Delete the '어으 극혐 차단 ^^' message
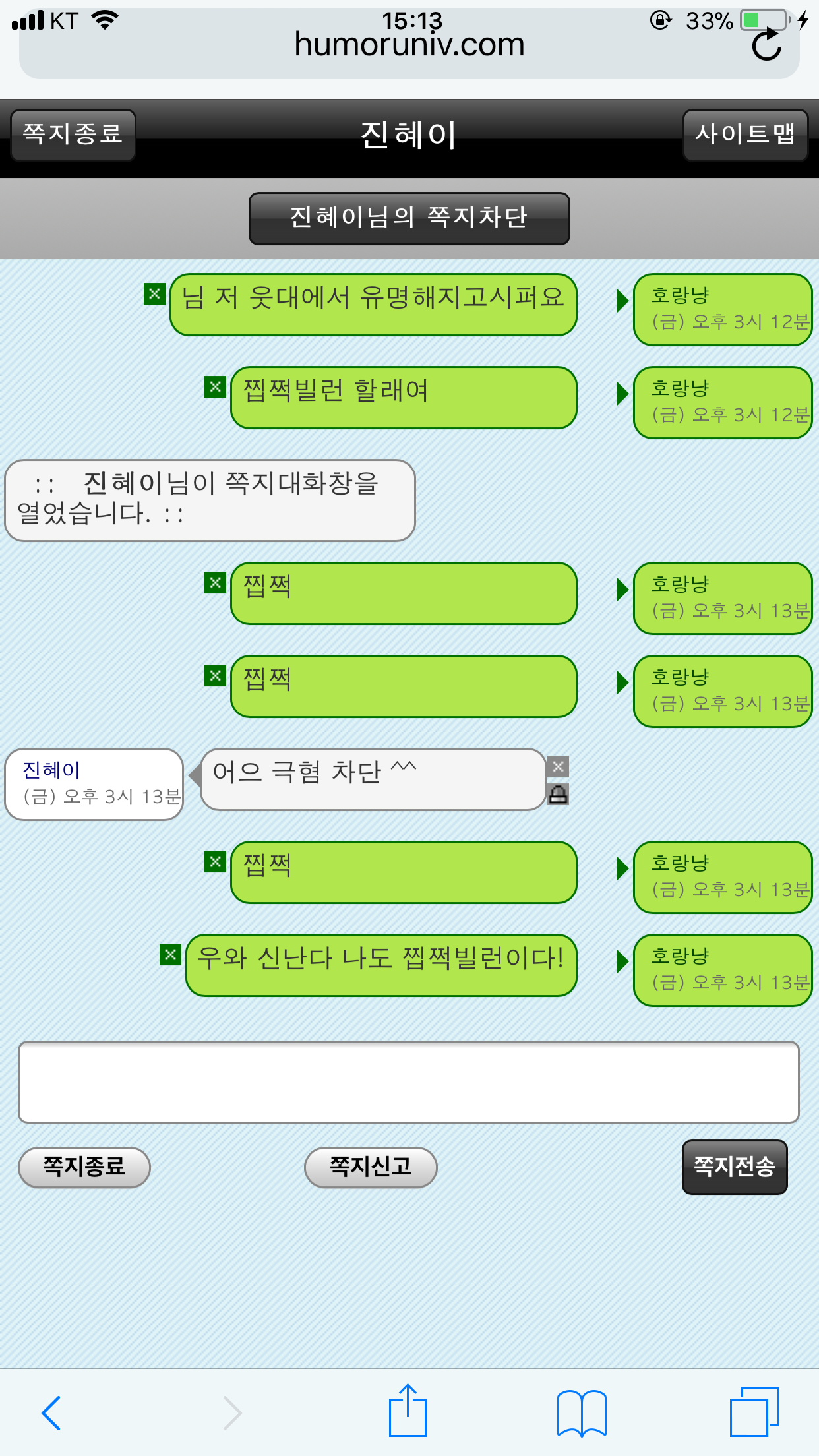819x1456 pixels. pyautogui.click(x=558, y=766)
